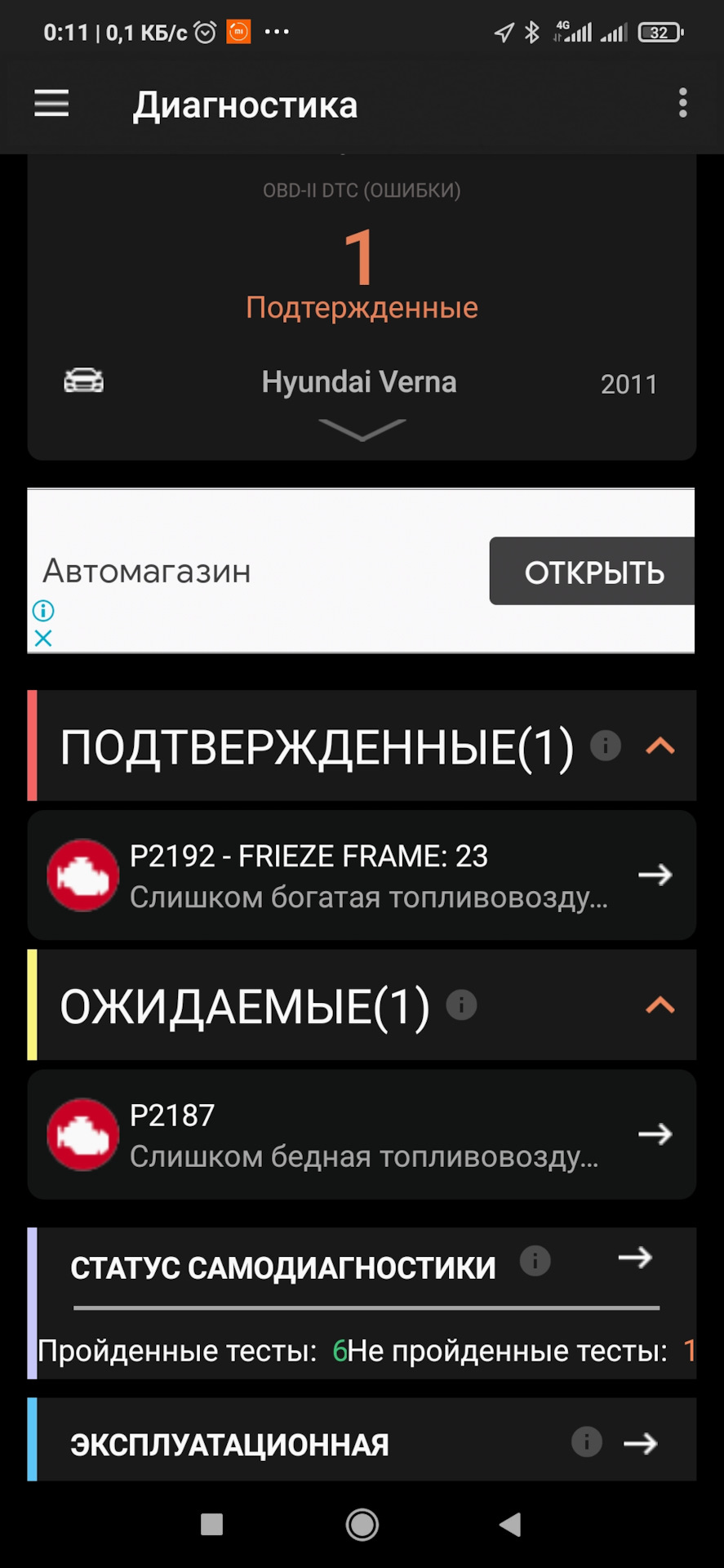Open the three-dot overflow menu
This screenshot has width=724, height=1568.
pyautogui.click(x=682, y=104)
